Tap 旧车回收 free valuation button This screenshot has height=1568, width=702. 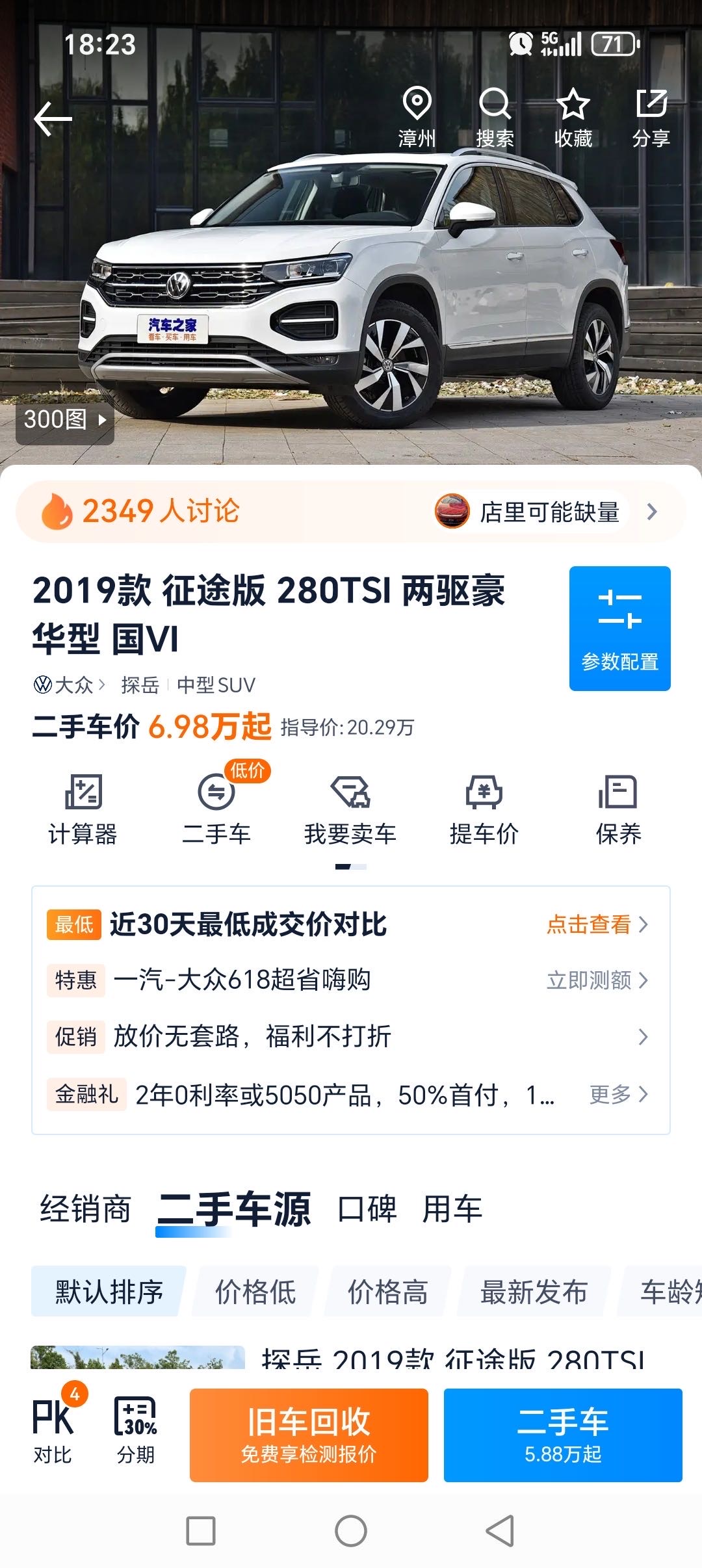point(309,1435)
